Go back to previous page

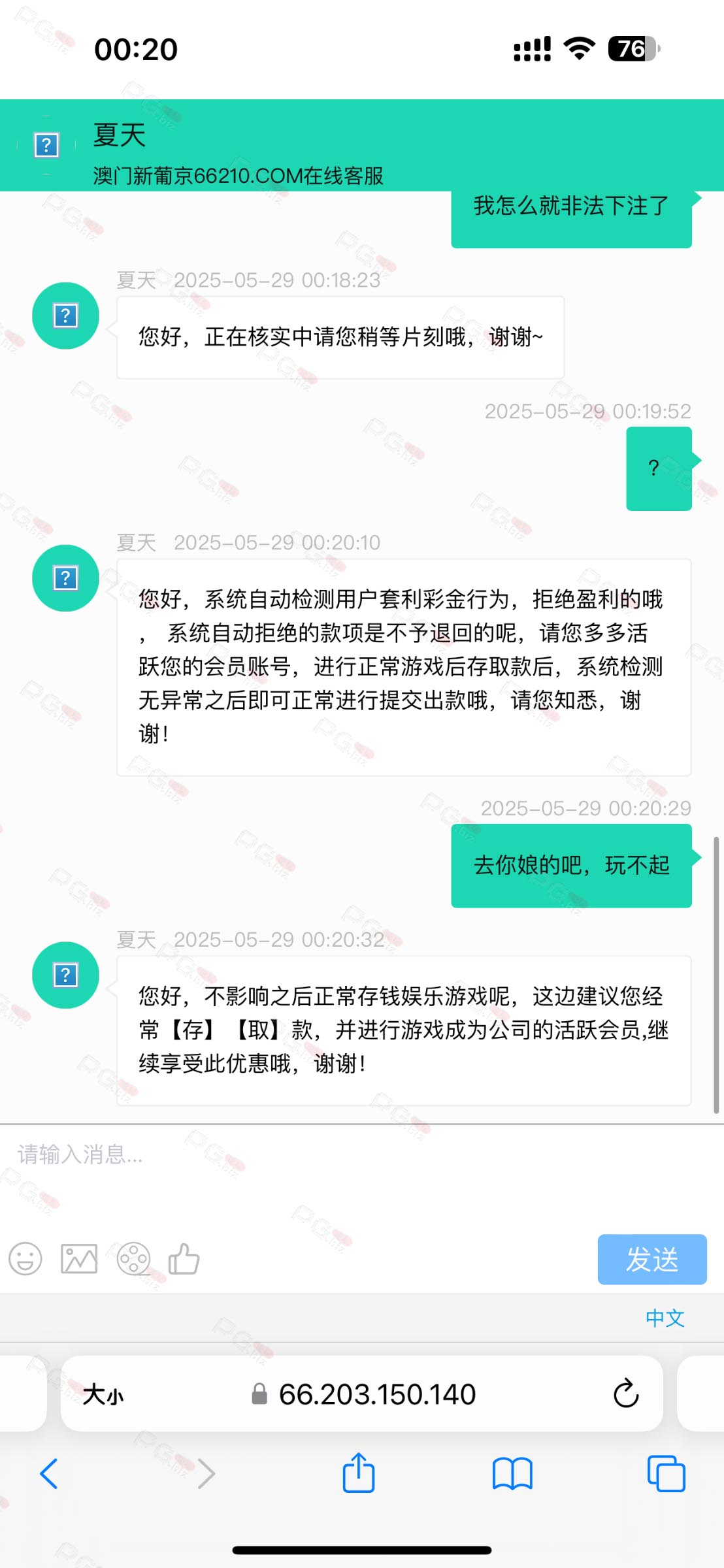[x=50, y=1473]
